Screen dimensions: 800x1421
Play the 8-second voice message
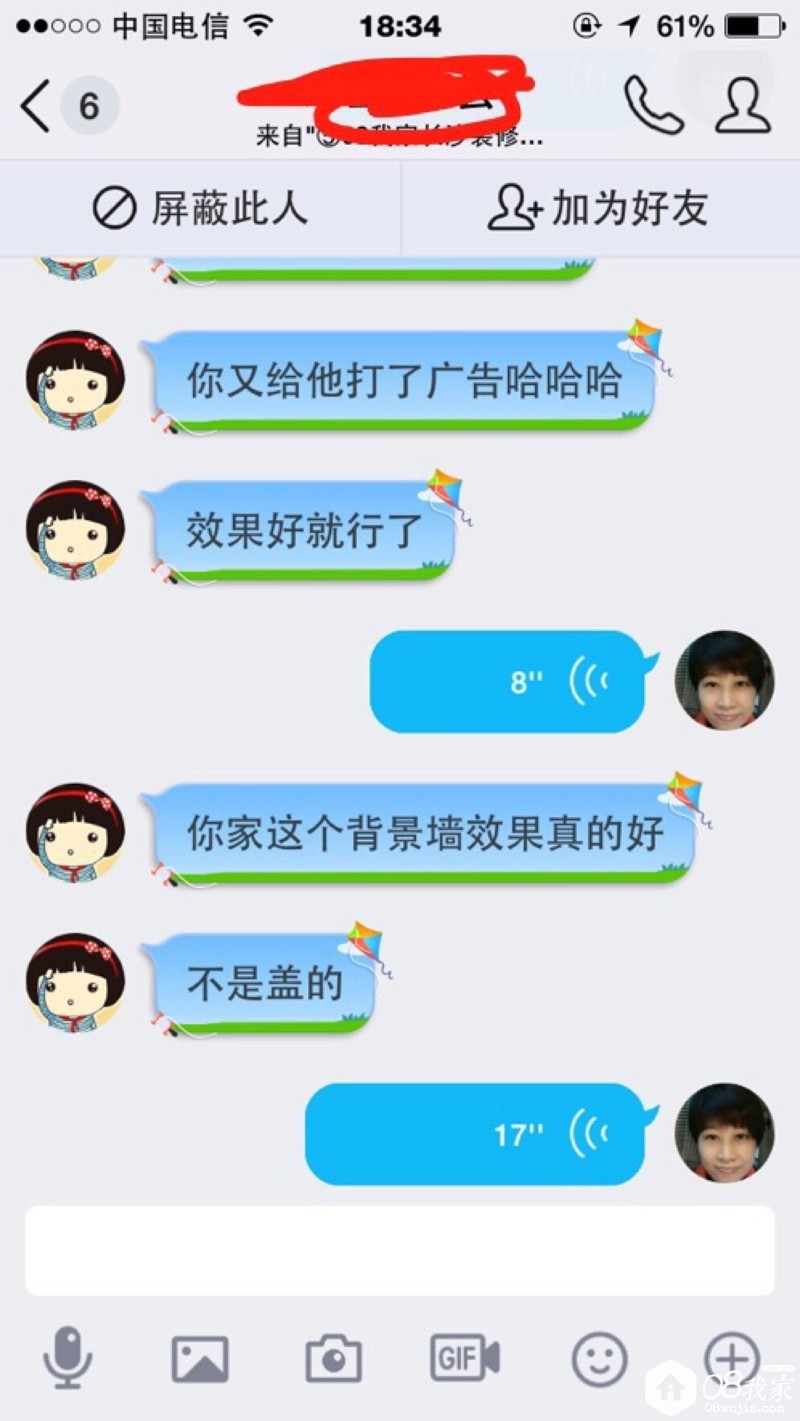(507, 681)
